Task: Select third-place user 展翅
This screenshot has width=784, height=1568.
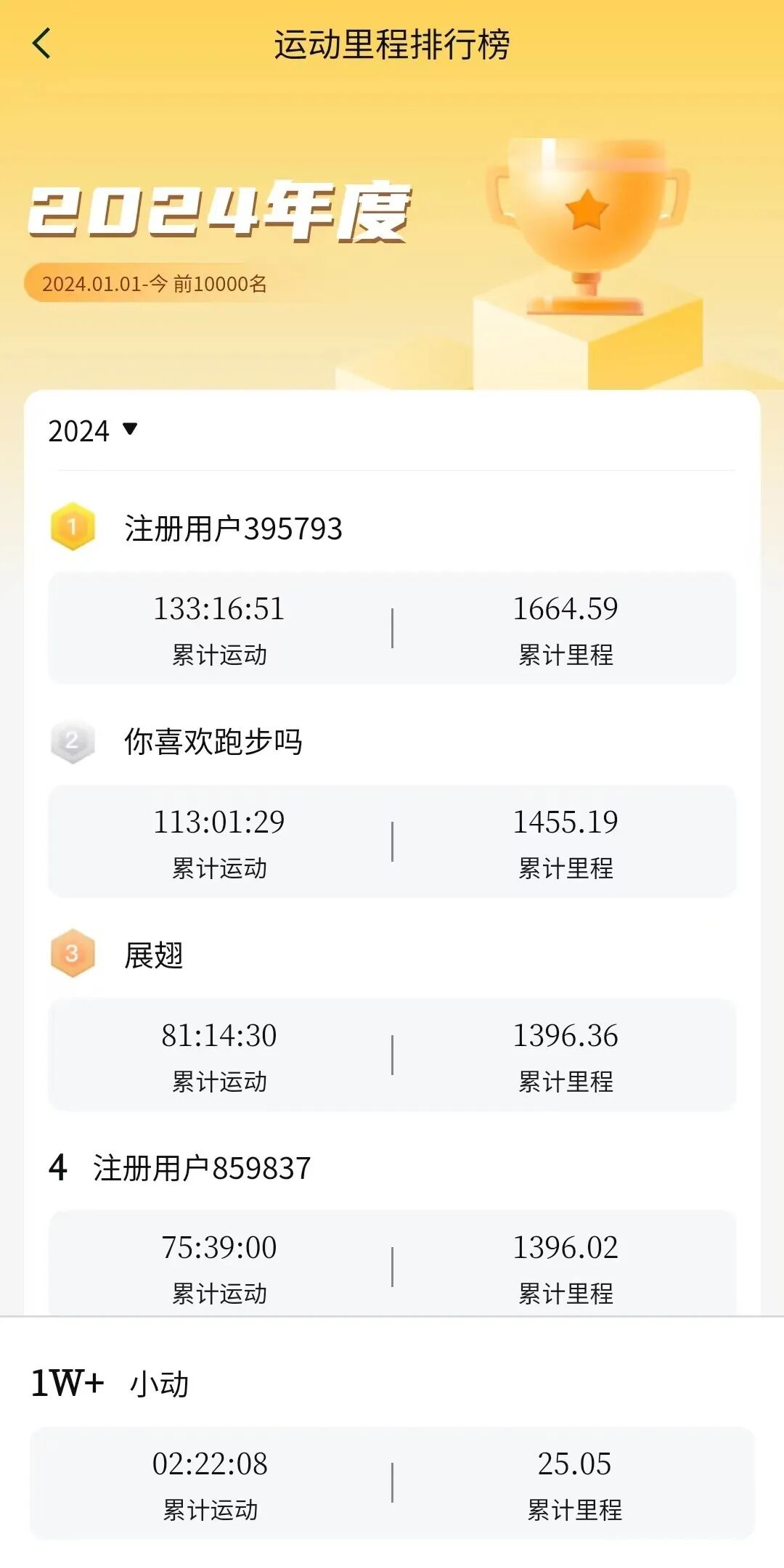Action: [x=153, y=955]
